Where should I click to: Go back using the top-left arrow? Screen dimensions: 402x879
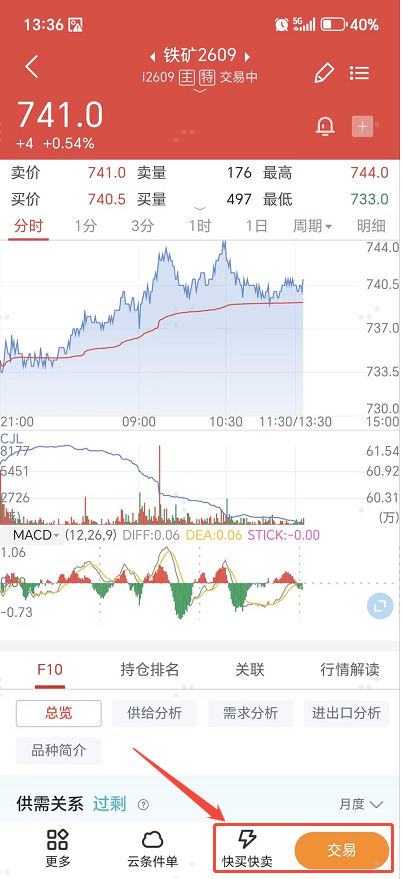[x=33, y=67]
